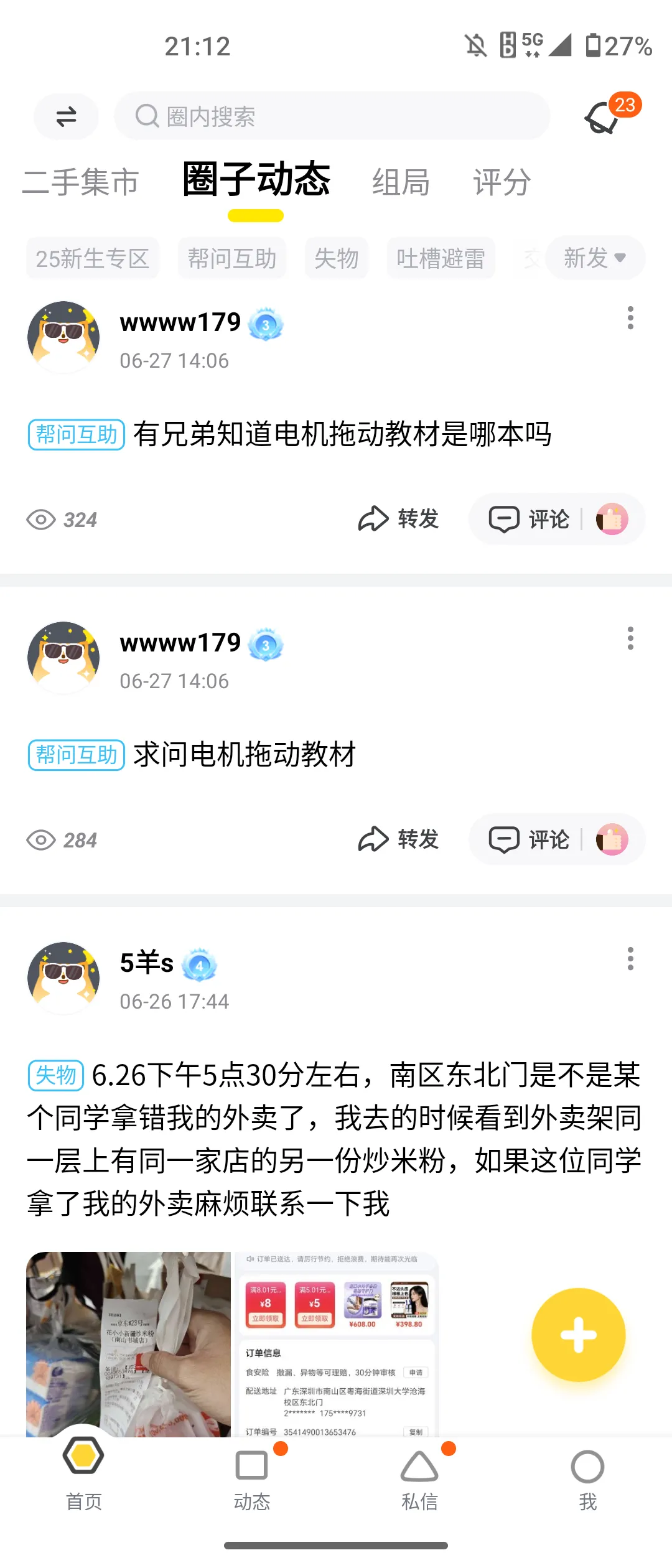672x1568 pixels.
Task: Select the 25新生专区 filter chip
Action: point(92,258)
